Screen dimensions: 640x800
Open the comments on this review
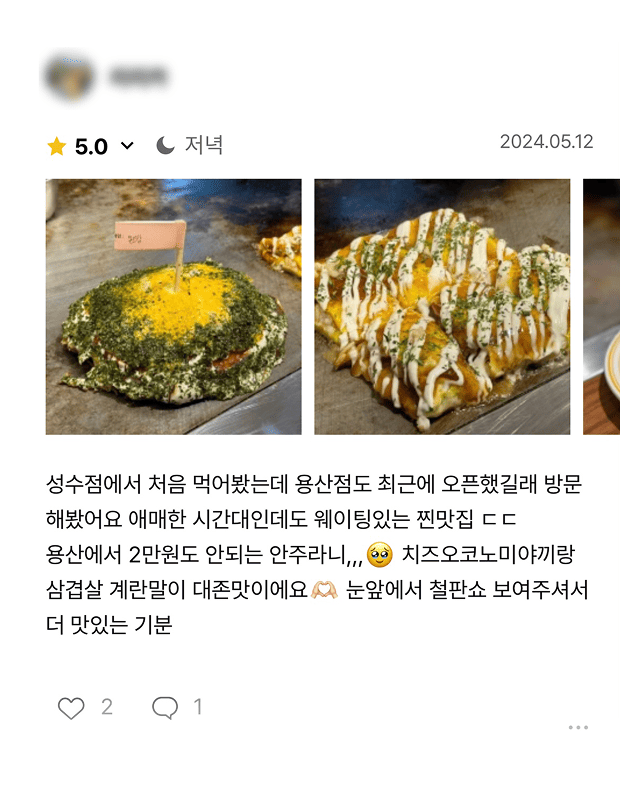click(164, 708)
